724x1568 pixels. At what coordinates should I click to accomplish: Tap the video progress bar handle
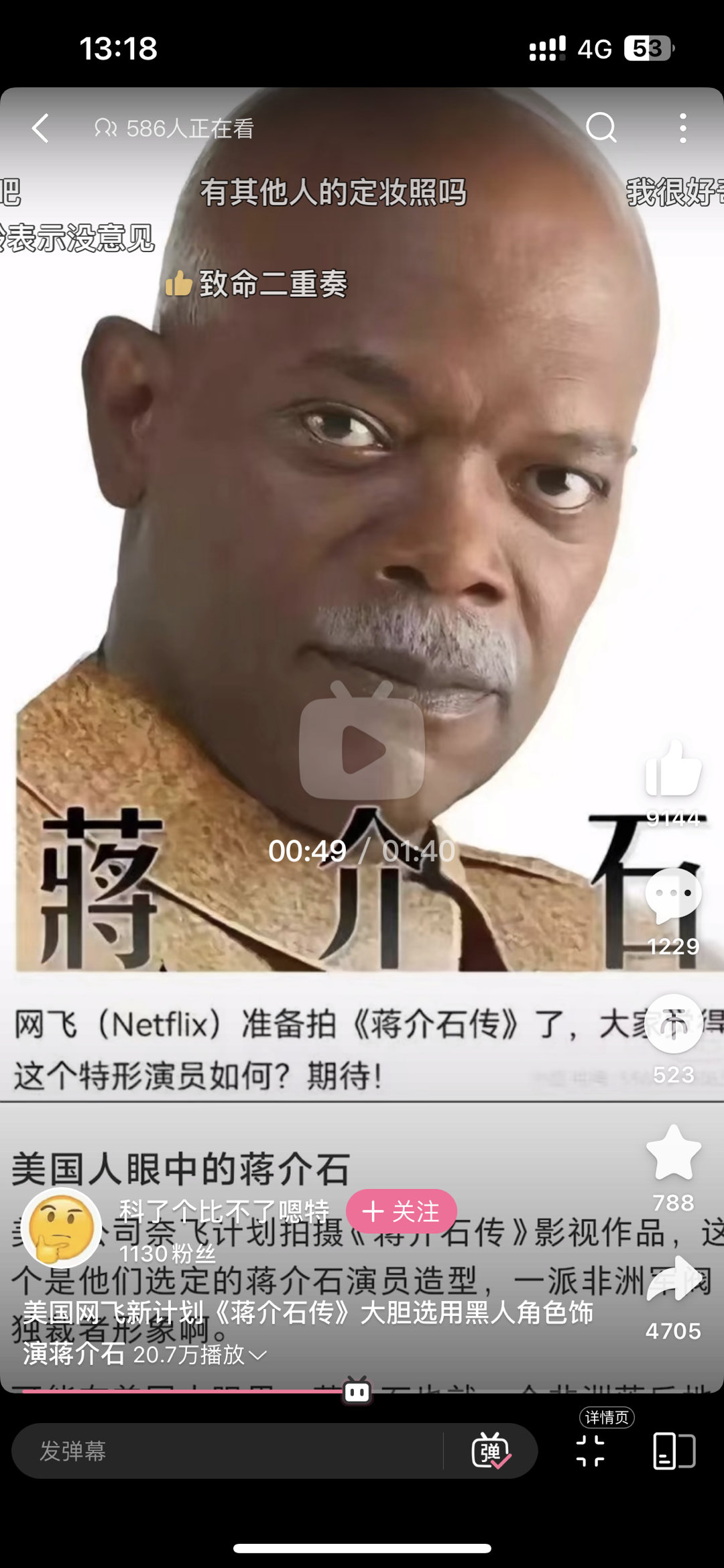(x=357, y=1392)
